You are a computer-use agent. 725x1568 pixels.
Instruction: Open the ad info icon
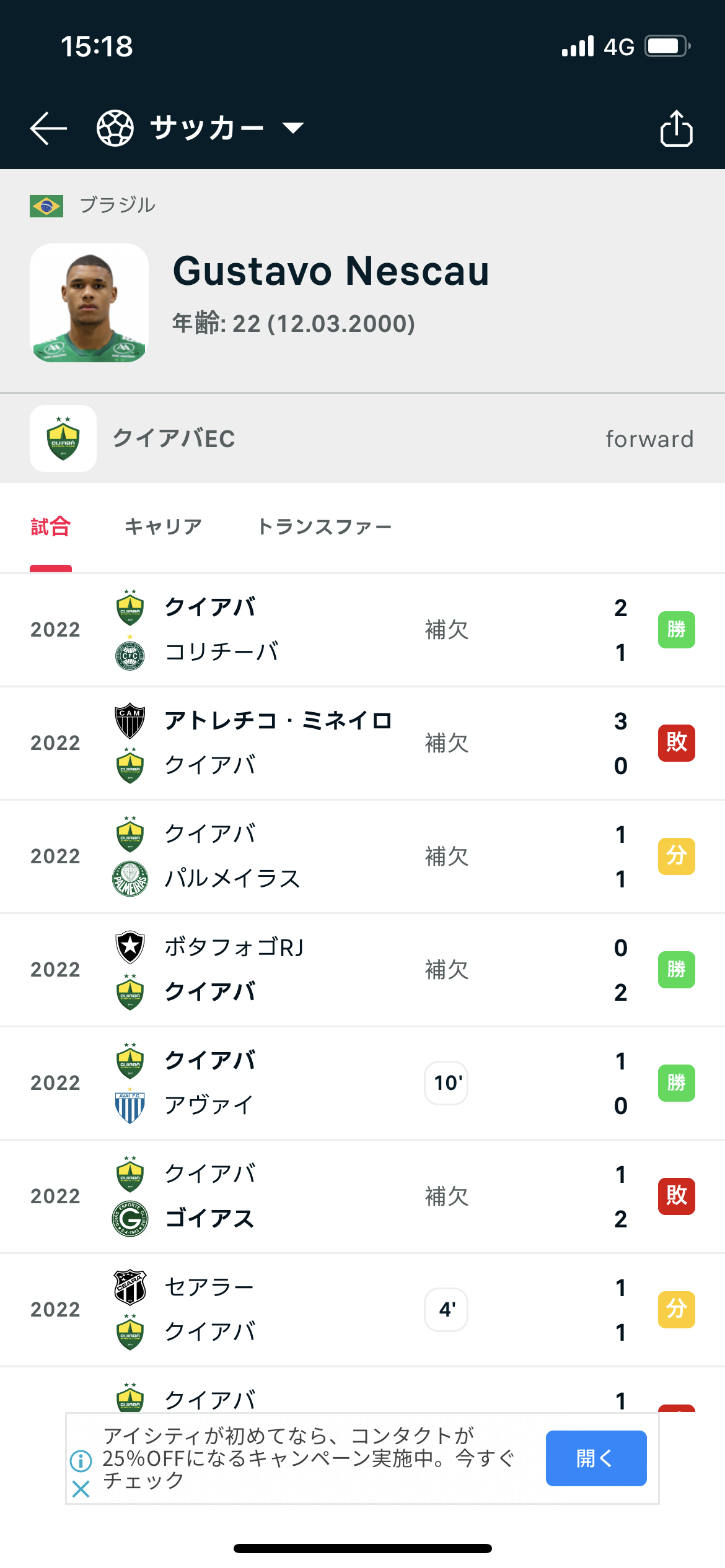coord(81,1461)
